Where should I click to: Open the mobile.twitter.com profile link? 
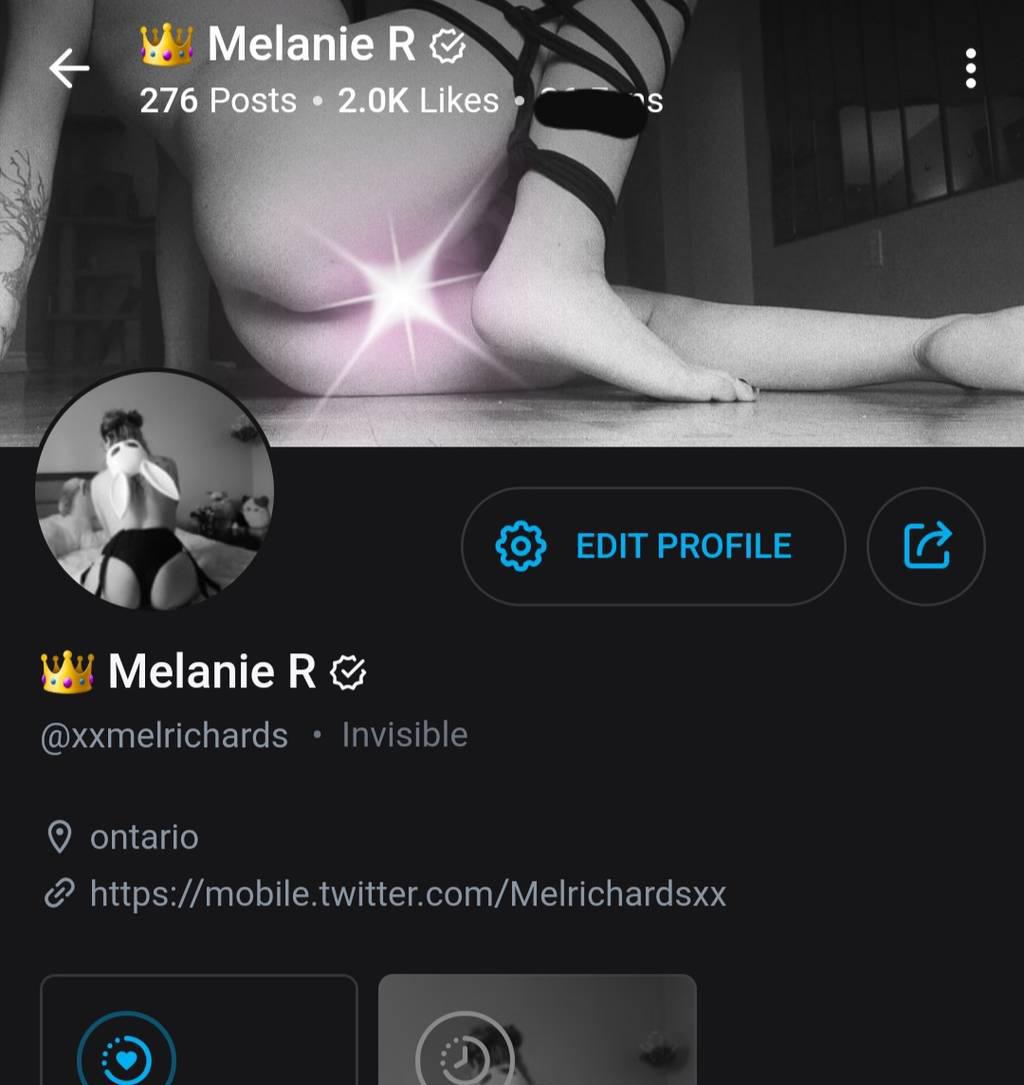click(407, 893)
